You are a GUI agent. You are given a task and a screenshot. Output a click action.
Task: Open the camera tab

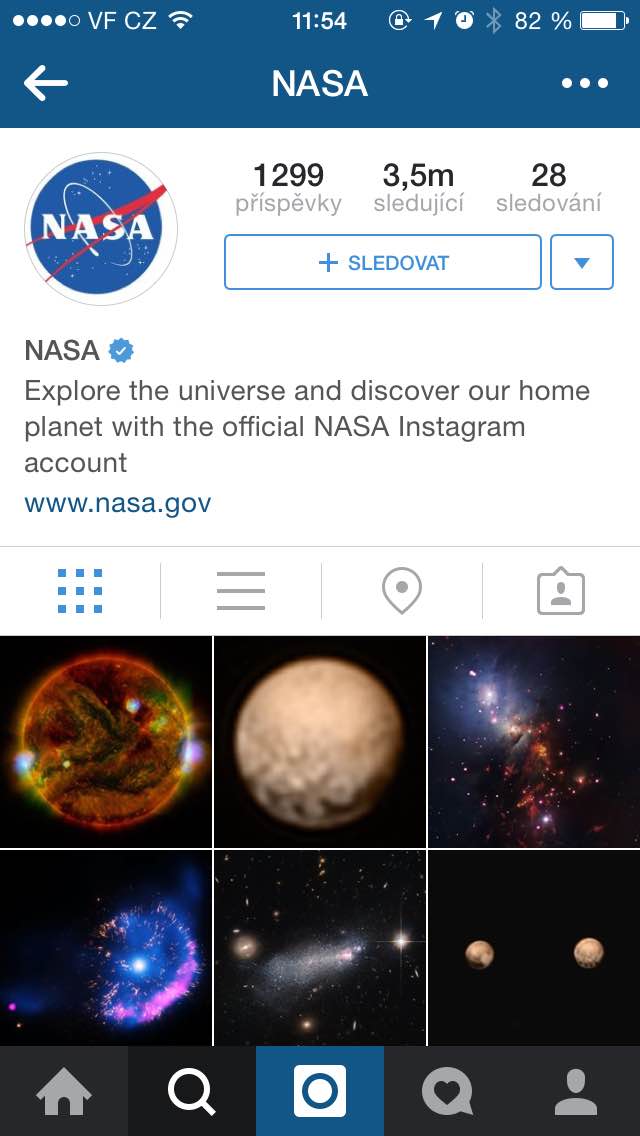[x=320, y=1091]
